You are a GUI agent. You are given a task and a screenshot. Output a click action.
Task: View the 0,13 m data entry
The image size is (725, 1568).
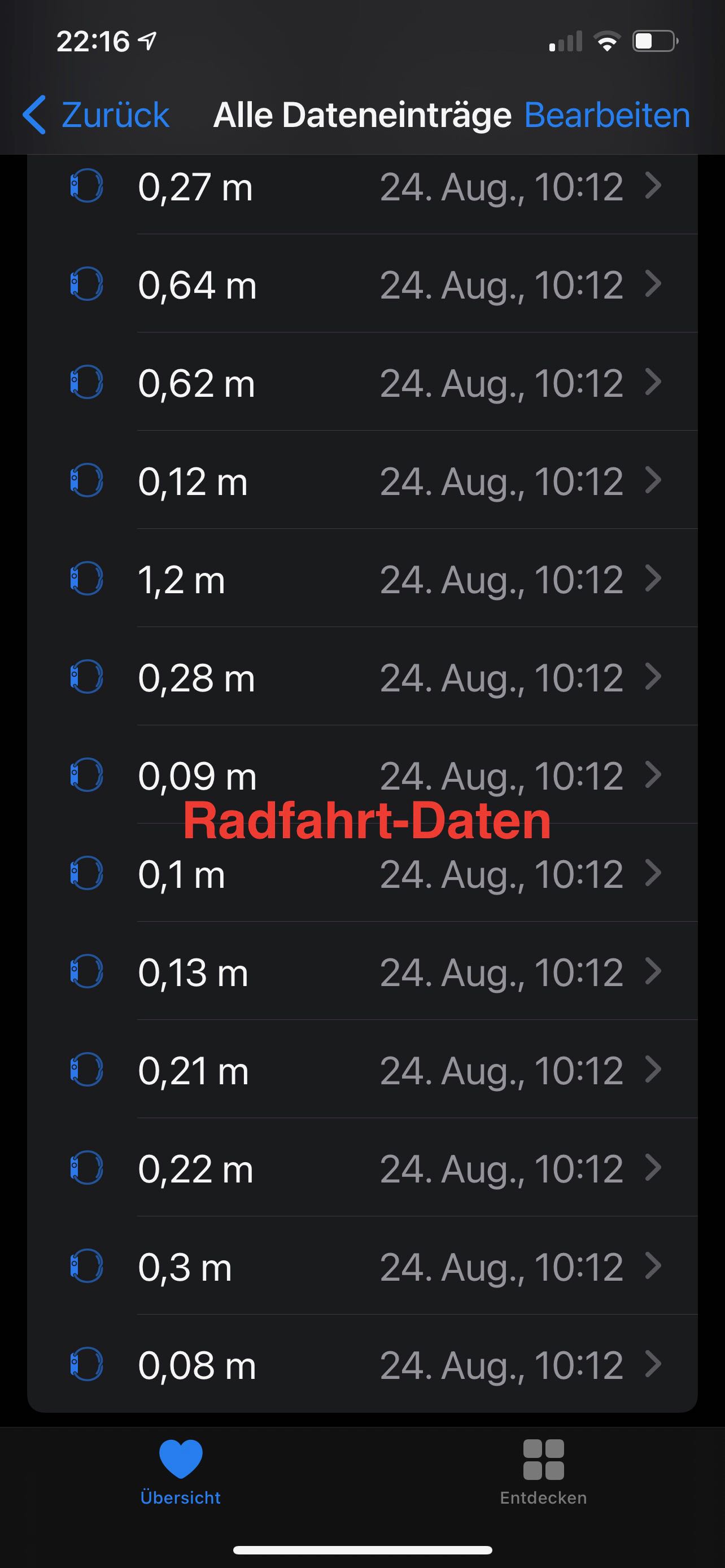(362, 972)
